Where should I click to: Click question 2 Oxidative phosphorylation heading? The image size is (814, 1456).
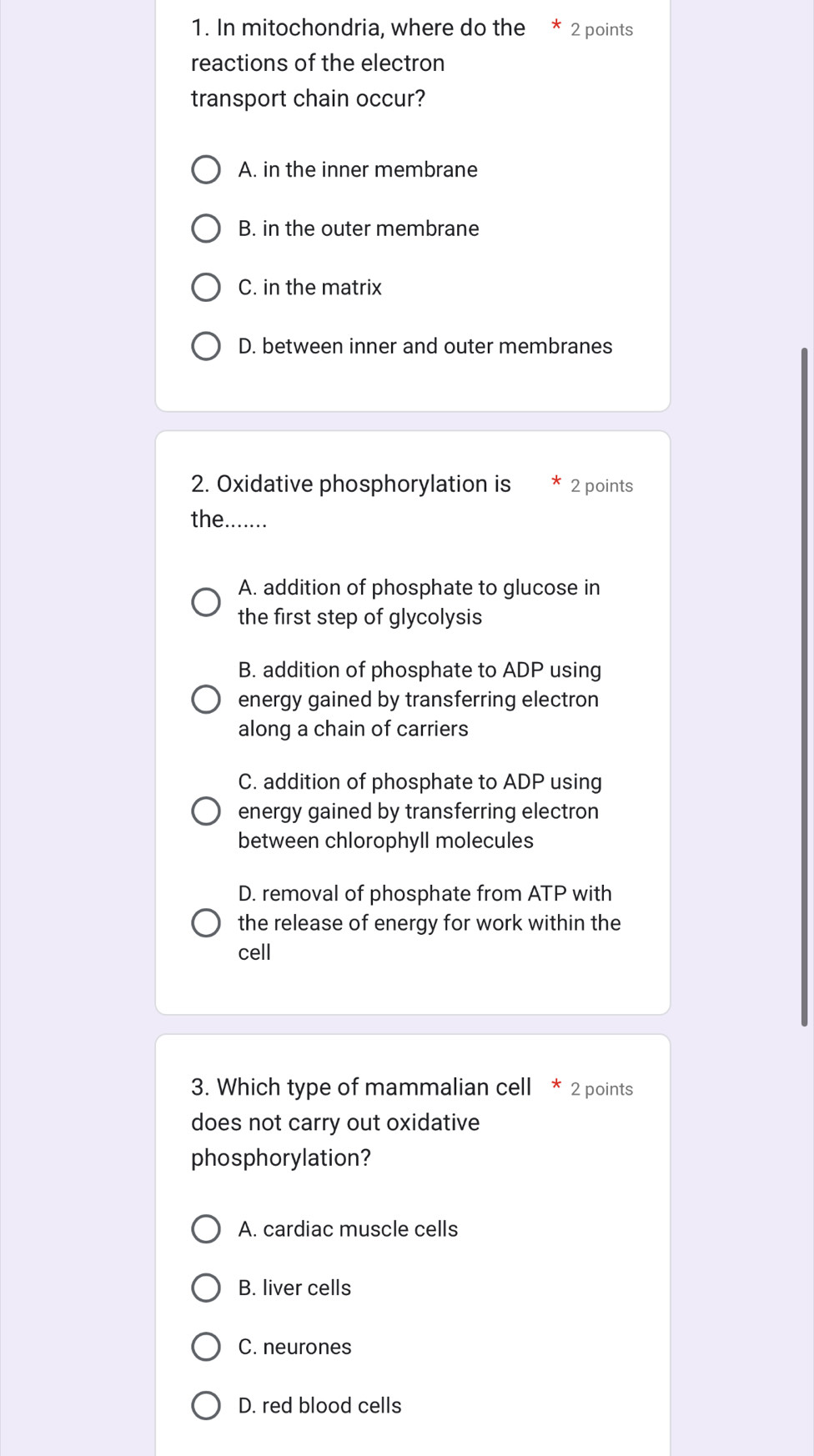pos(350,500)
